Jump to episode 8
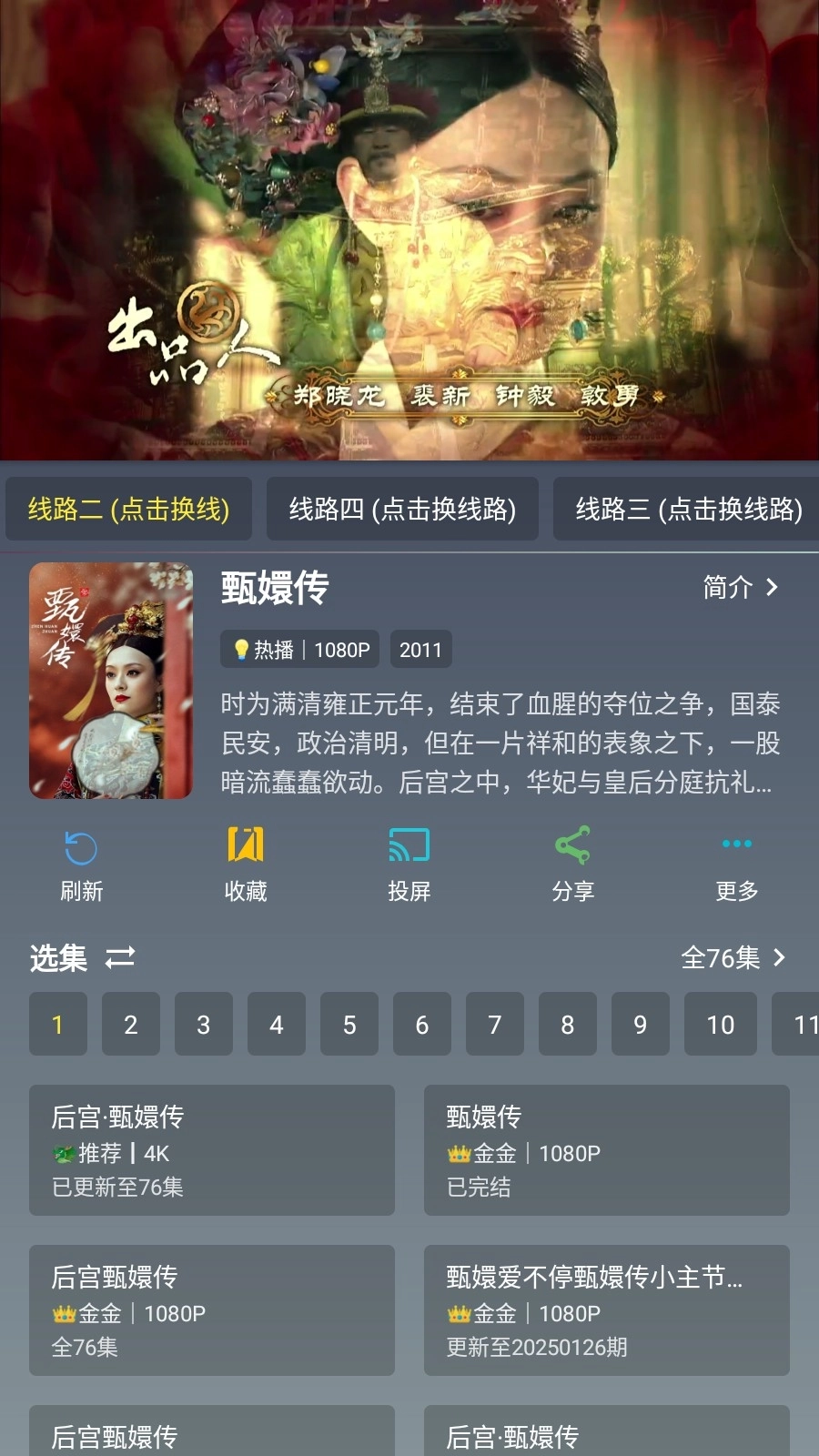 click(568, 1025)
